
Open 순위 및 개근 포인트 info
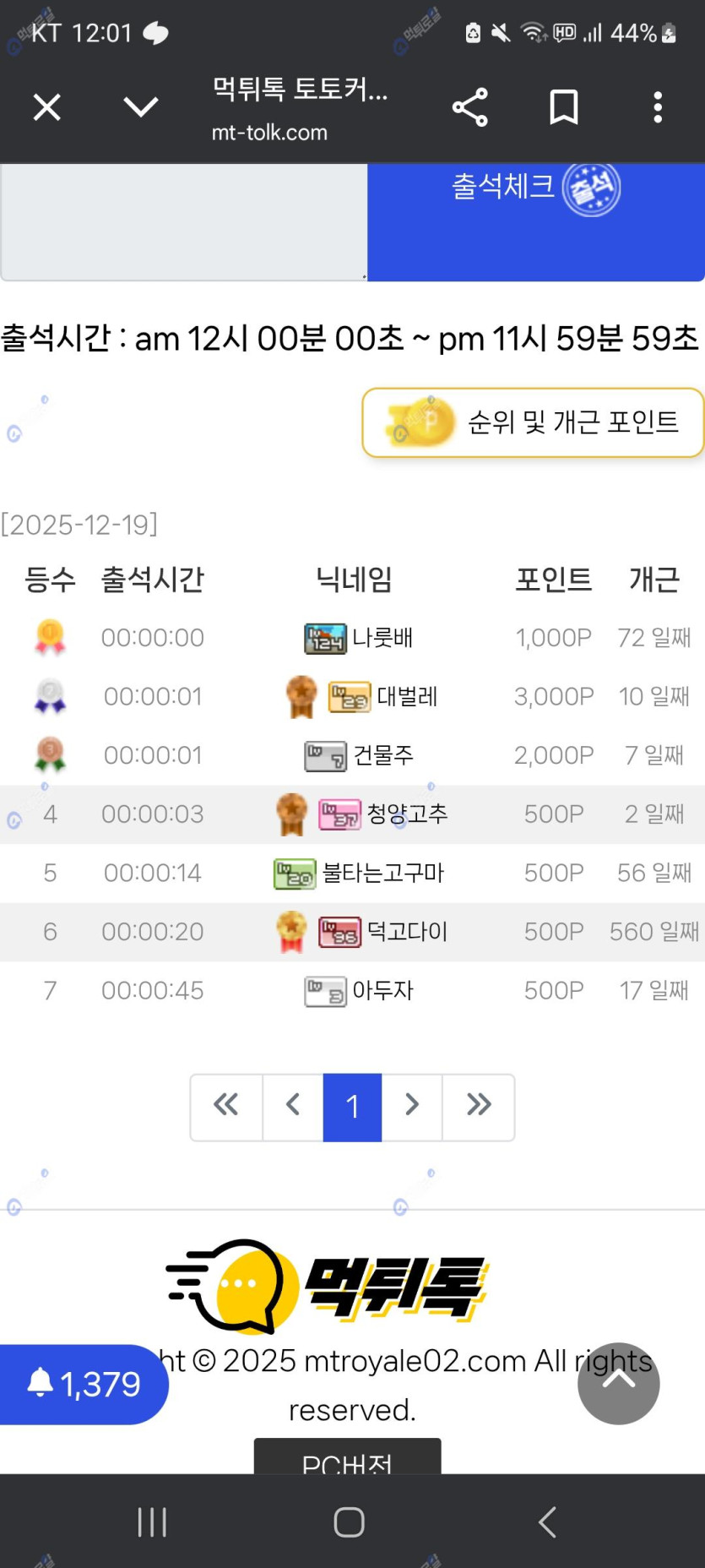[533, 422]
